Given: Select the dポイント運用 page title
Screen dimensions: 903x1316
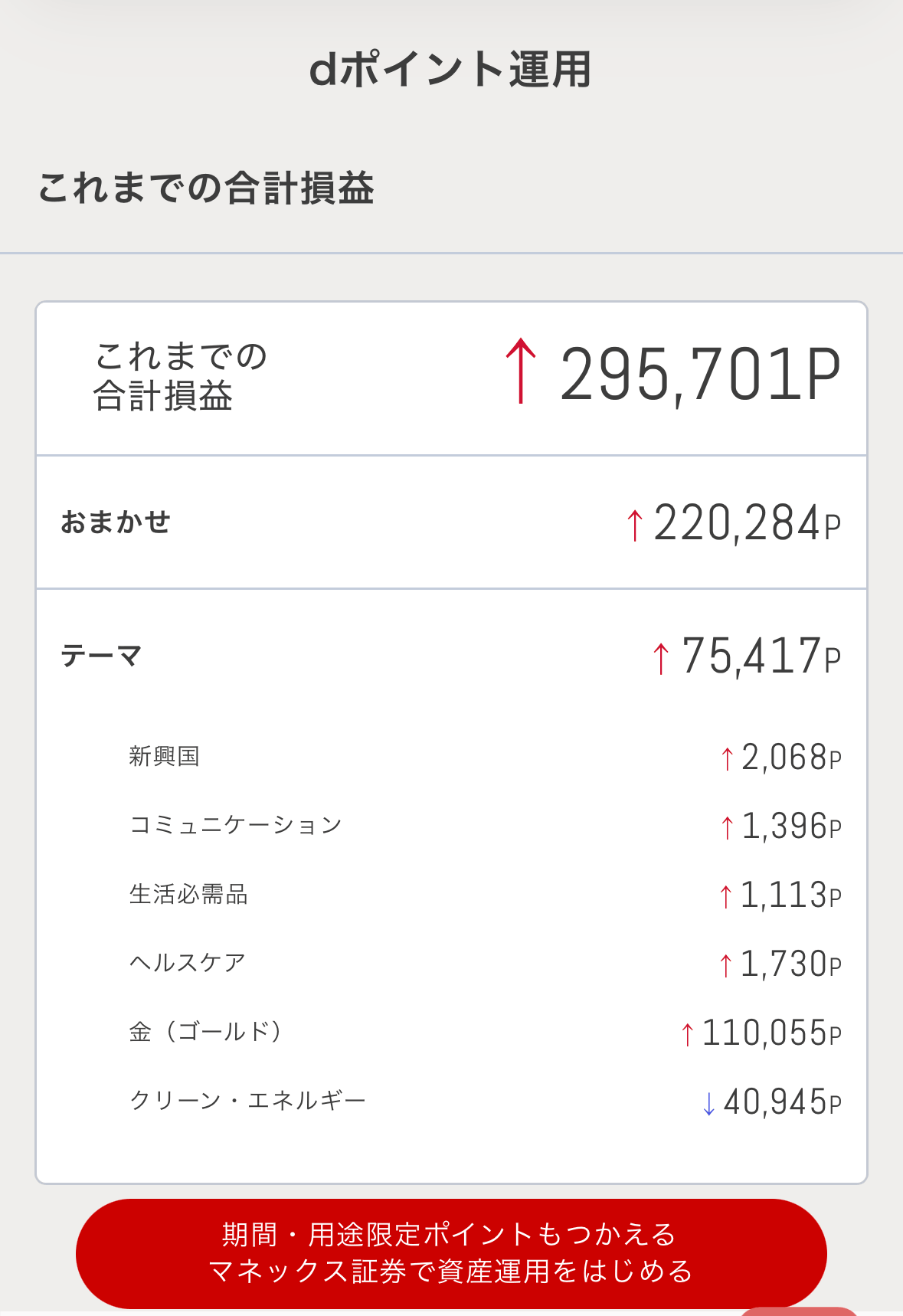Looking at the screenshot, I should click(451, 71).
